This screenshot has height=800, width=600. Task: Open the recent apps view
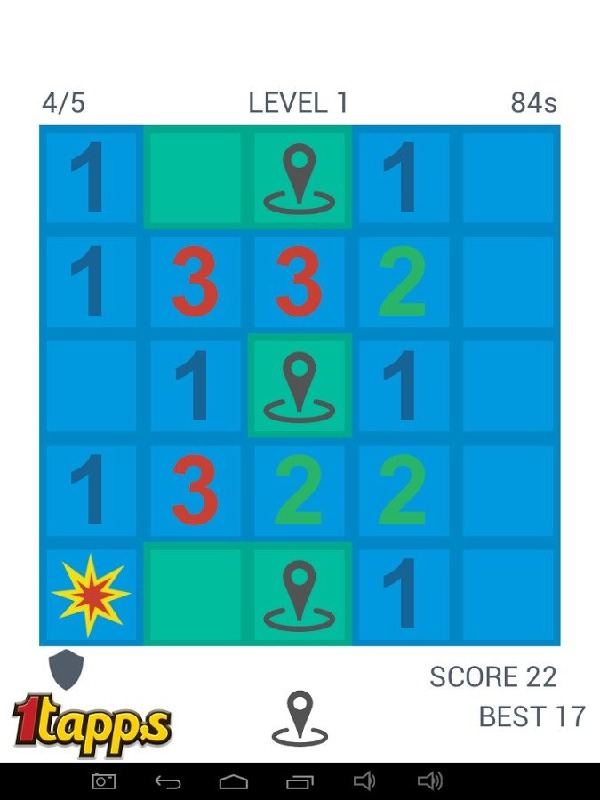299,781
